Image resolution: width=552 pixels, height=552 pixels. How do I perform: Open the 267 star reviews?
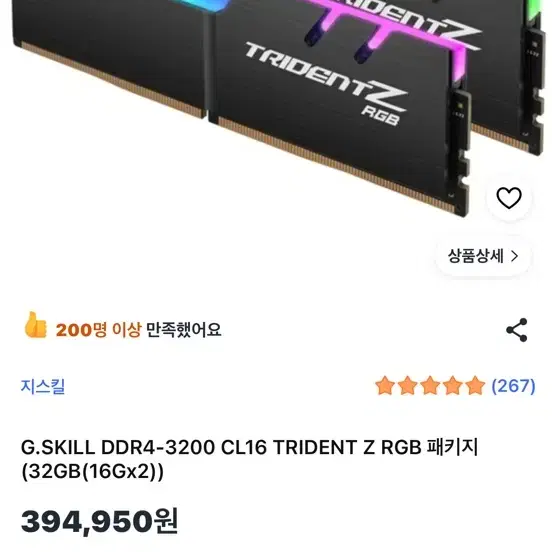[455, 385]
